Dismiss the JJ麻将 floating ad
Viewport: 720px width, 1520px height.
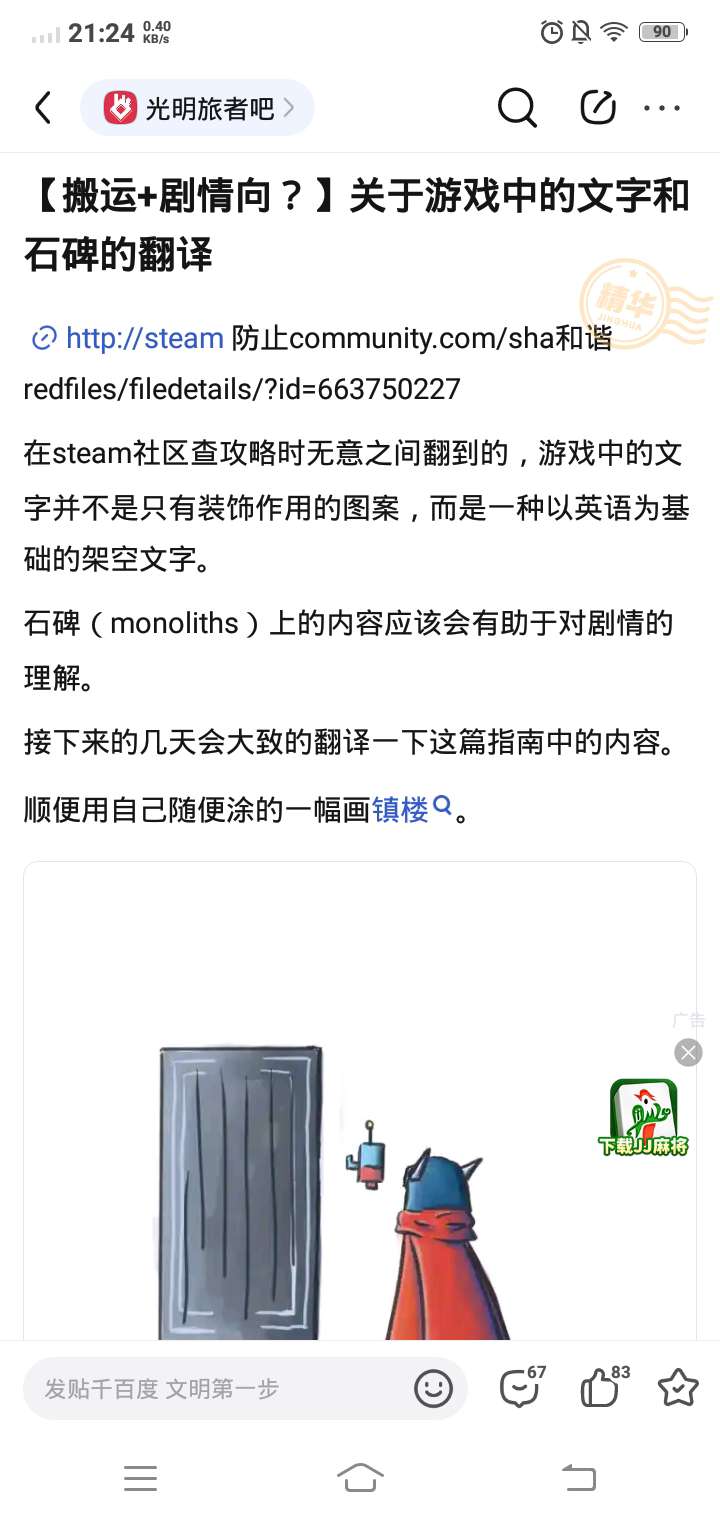click(688, 1052)
